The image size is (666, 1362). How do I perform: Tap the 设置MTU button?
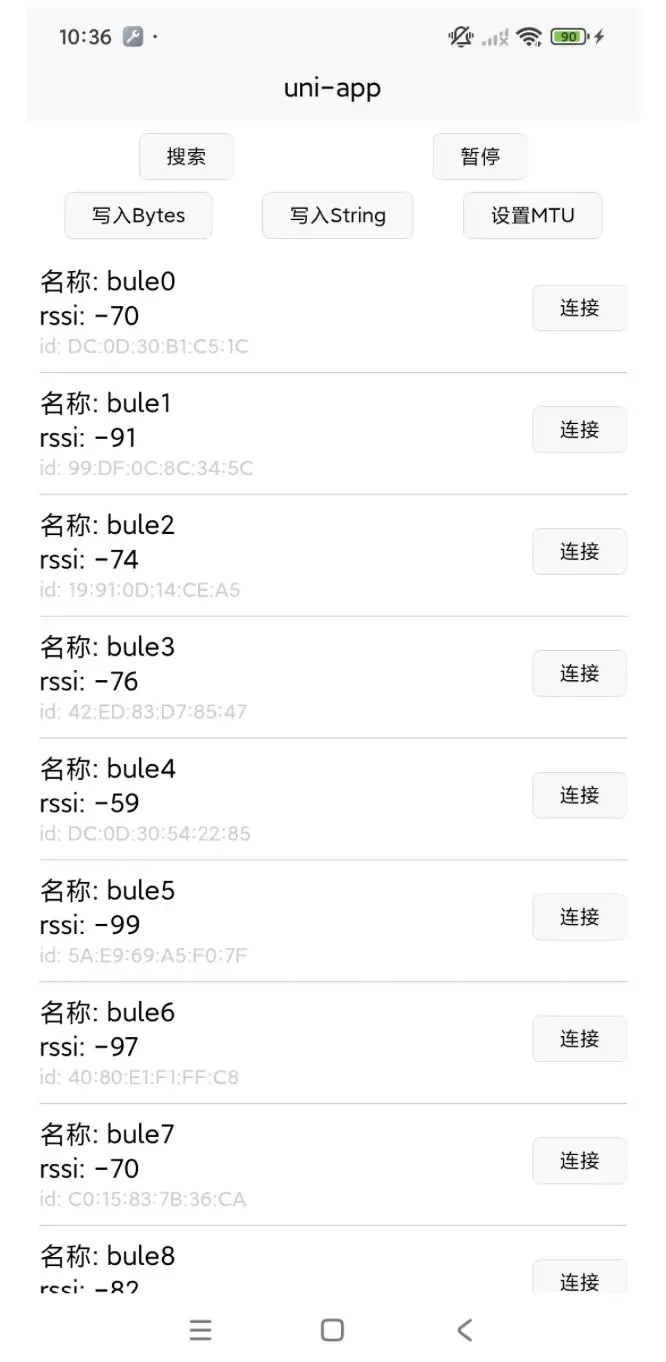coord(533,215)
